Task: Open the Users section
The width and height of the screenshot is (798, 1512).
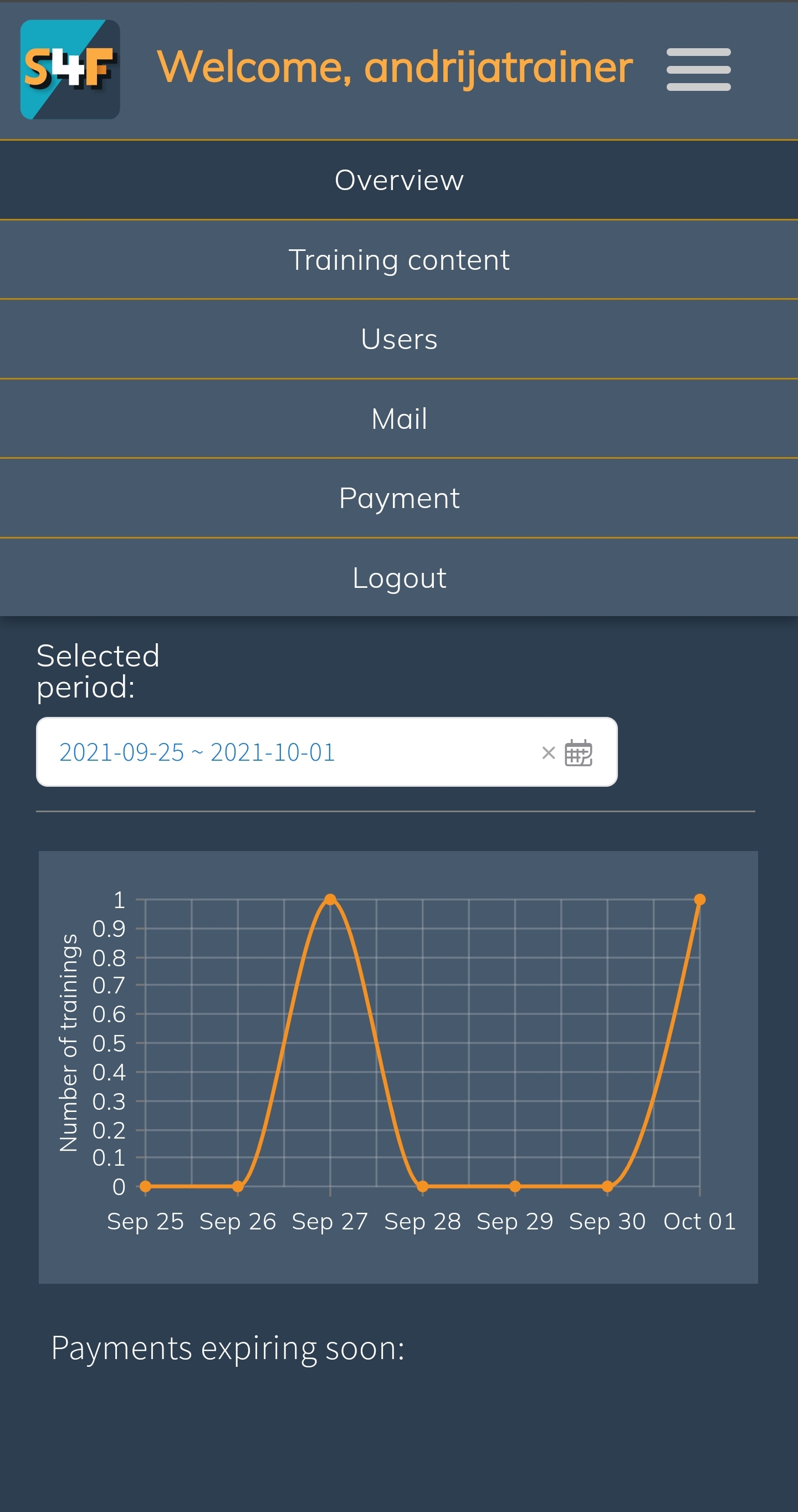Action: (400, 339)
